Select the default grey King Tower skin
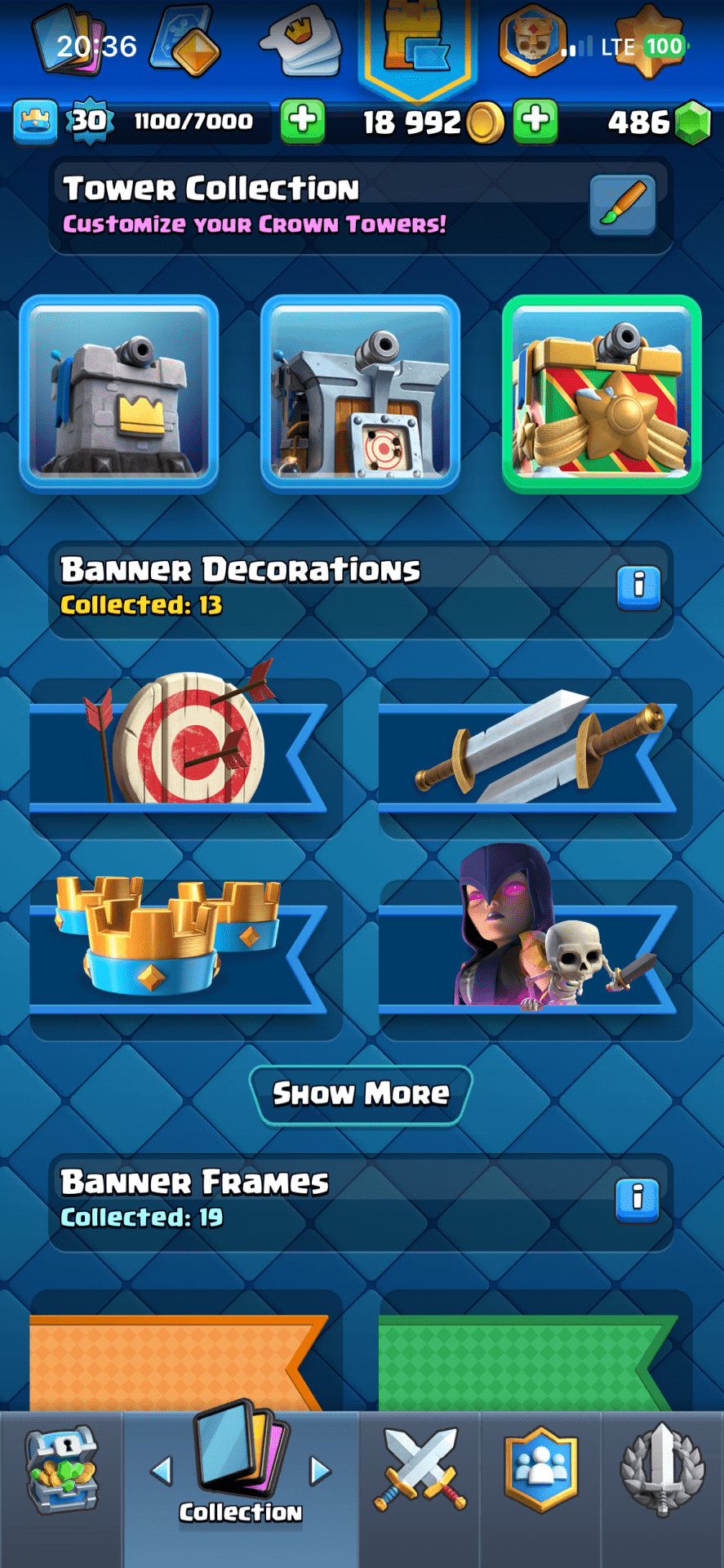The height and width of the screenshot is (1568, 724). (119, 393)
